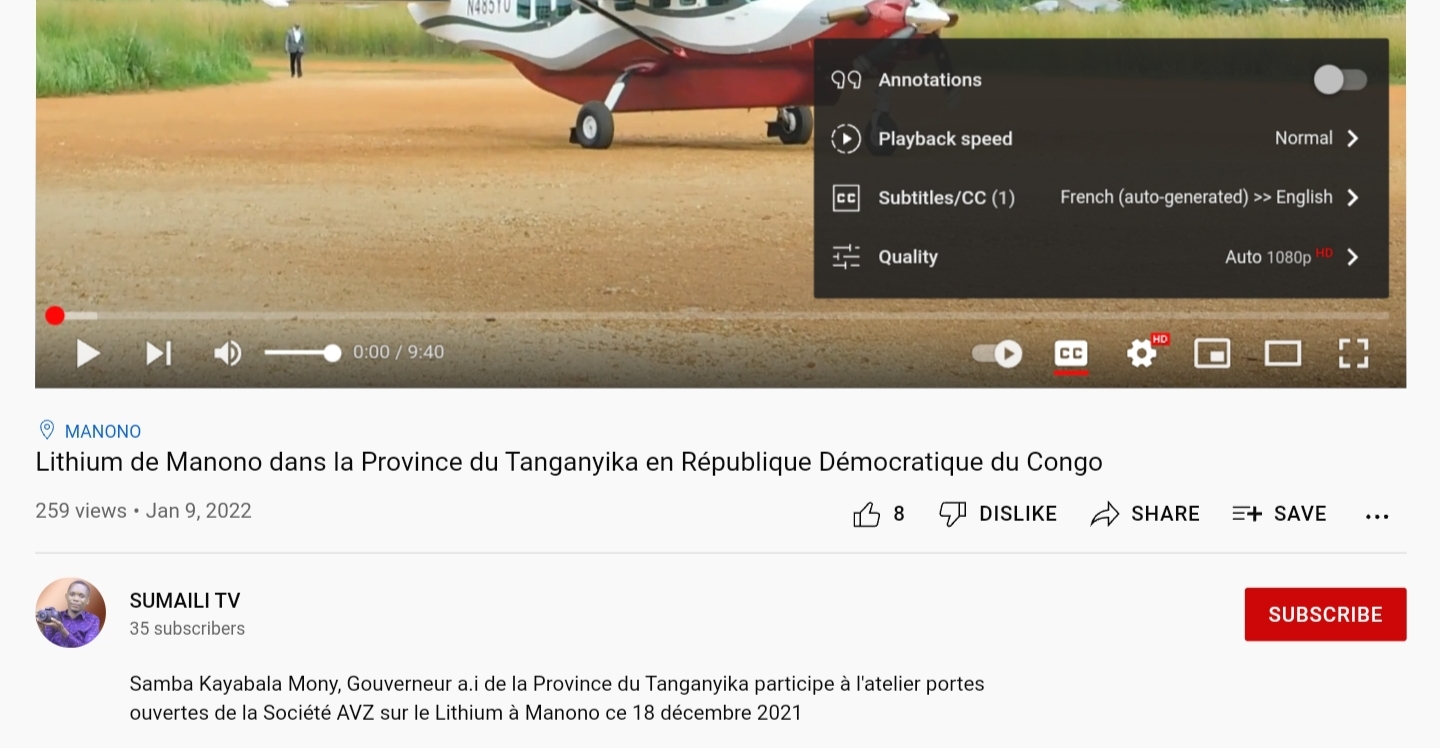The width and height of the screenshot is (1440, 748).
Task: Dislike this video
Action: (x=997, y=514)
